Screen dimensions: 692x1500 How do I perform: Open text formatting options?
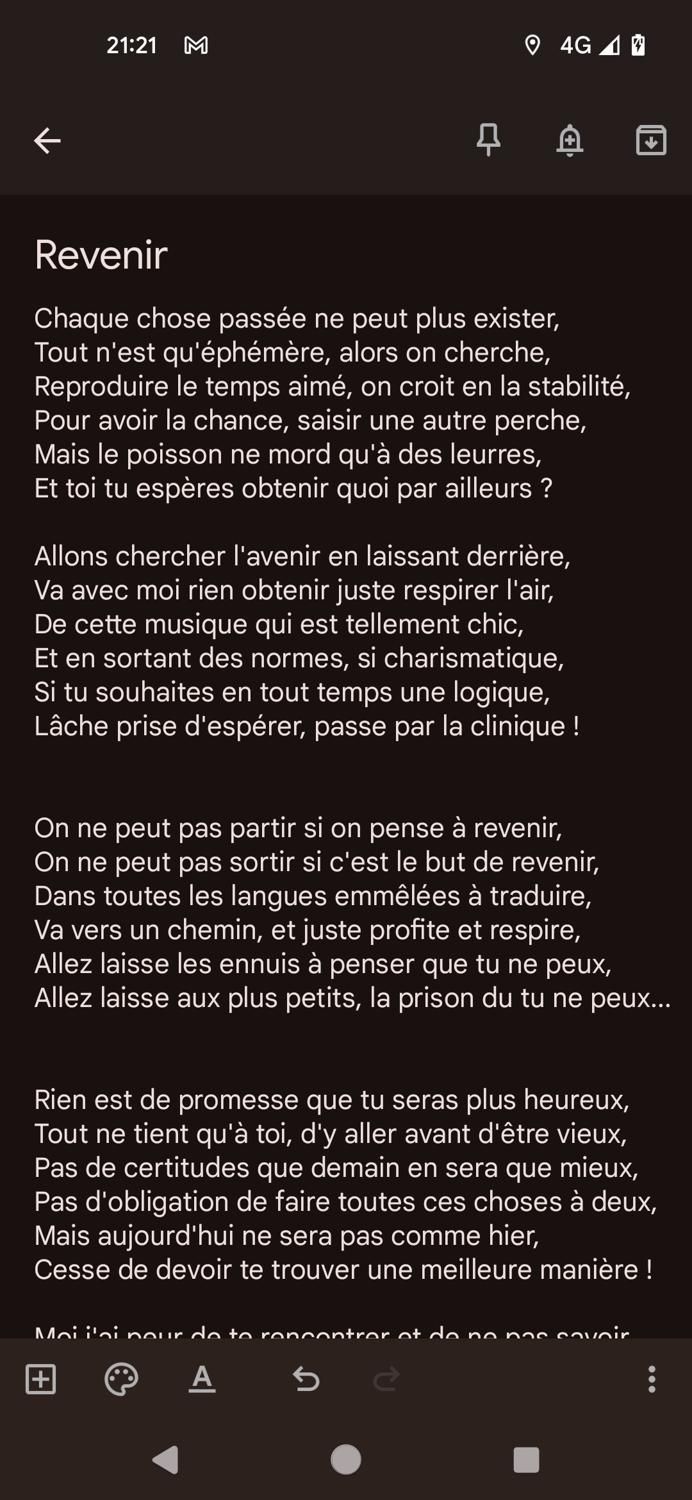(x=202, y=1380)
